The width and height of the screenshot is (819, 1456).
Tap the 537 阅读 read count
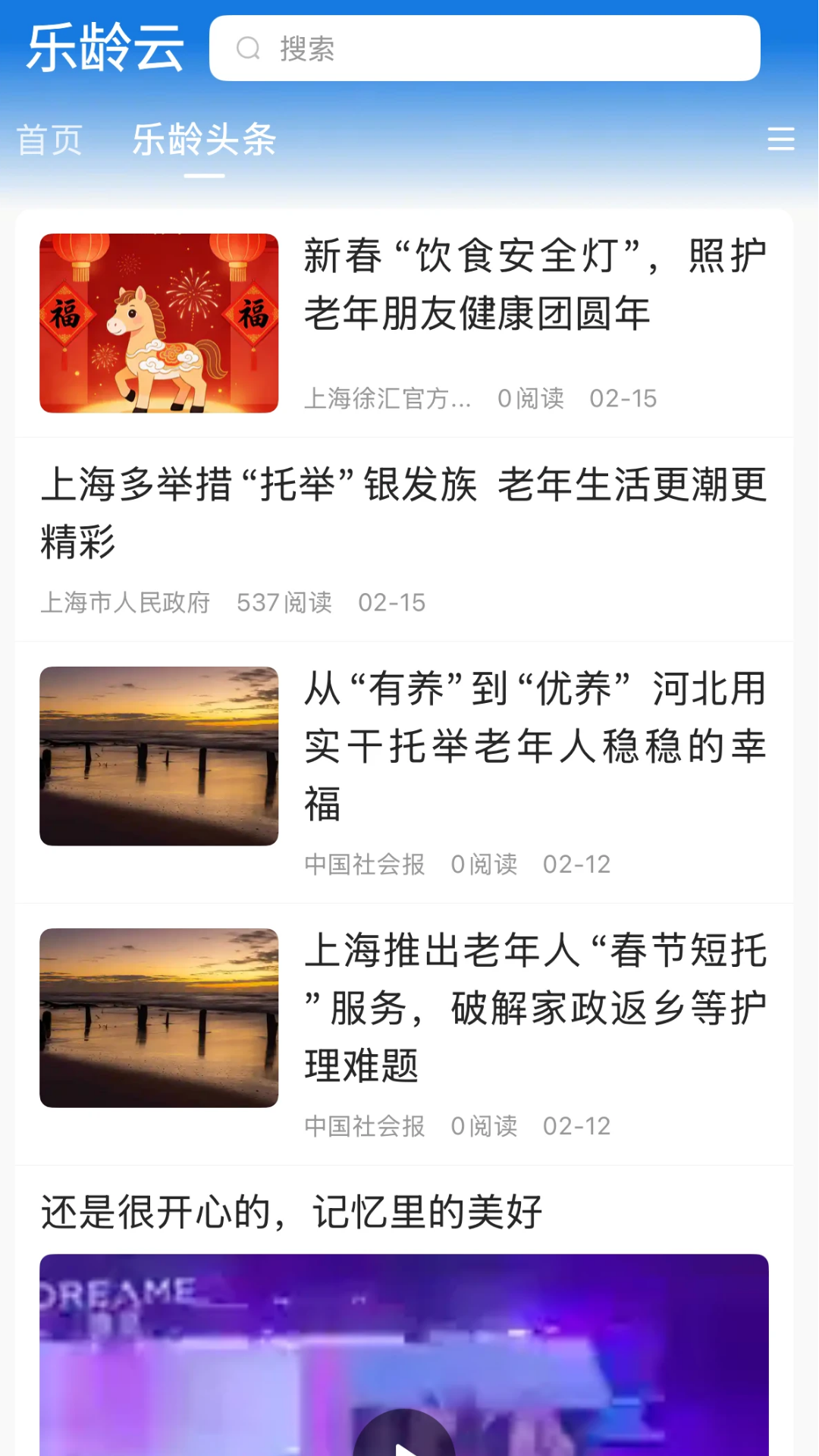point(284,603)
